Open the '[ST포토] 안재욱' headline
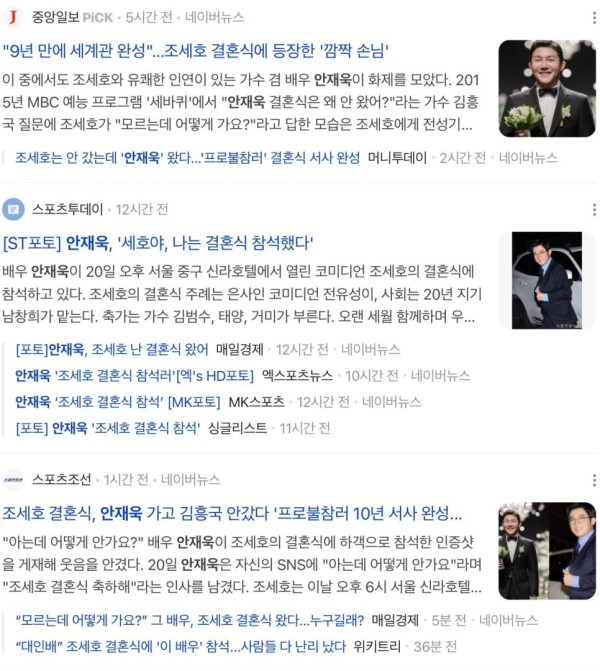 (x=160, y=242)
